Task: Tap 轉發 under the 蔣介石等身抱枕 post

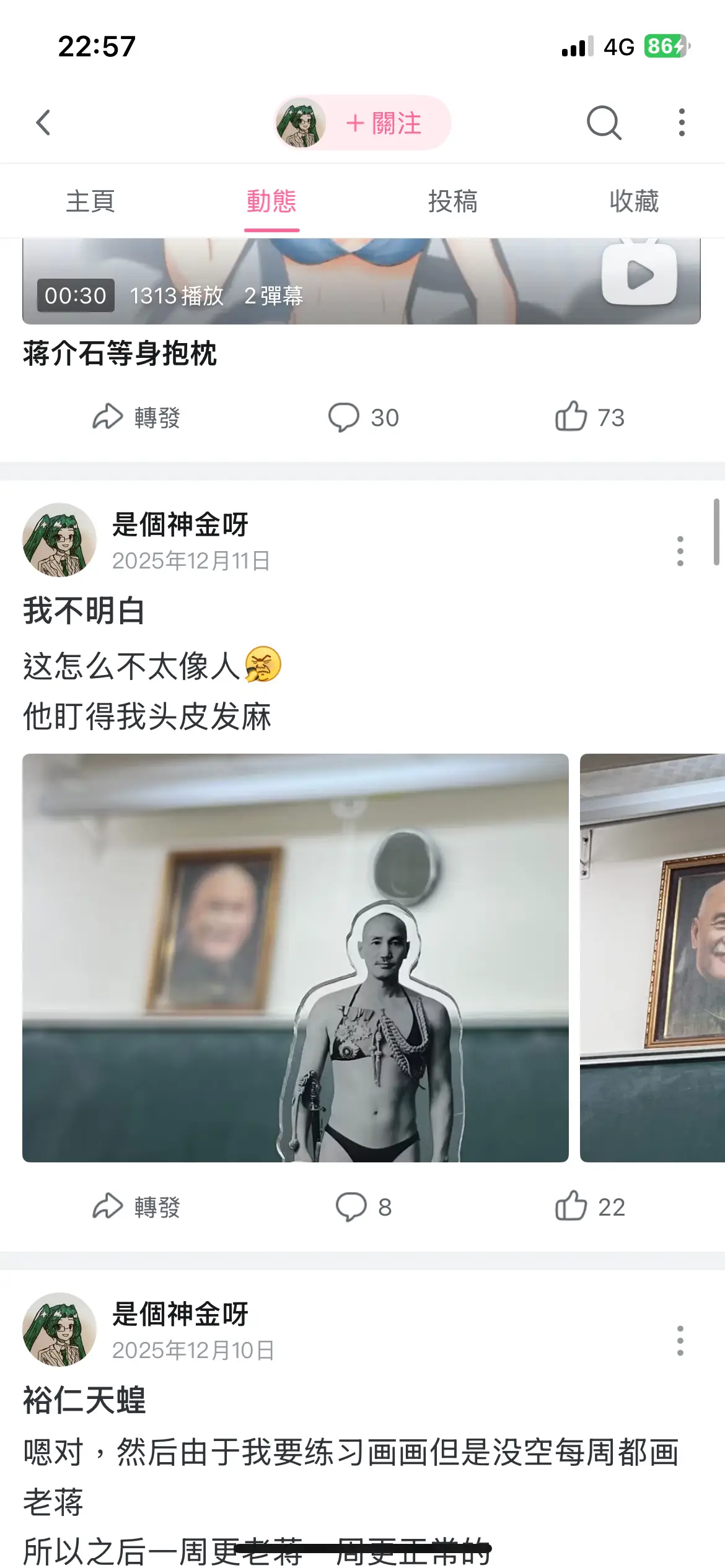Action: pyautogui.click(x=136, y=417)
